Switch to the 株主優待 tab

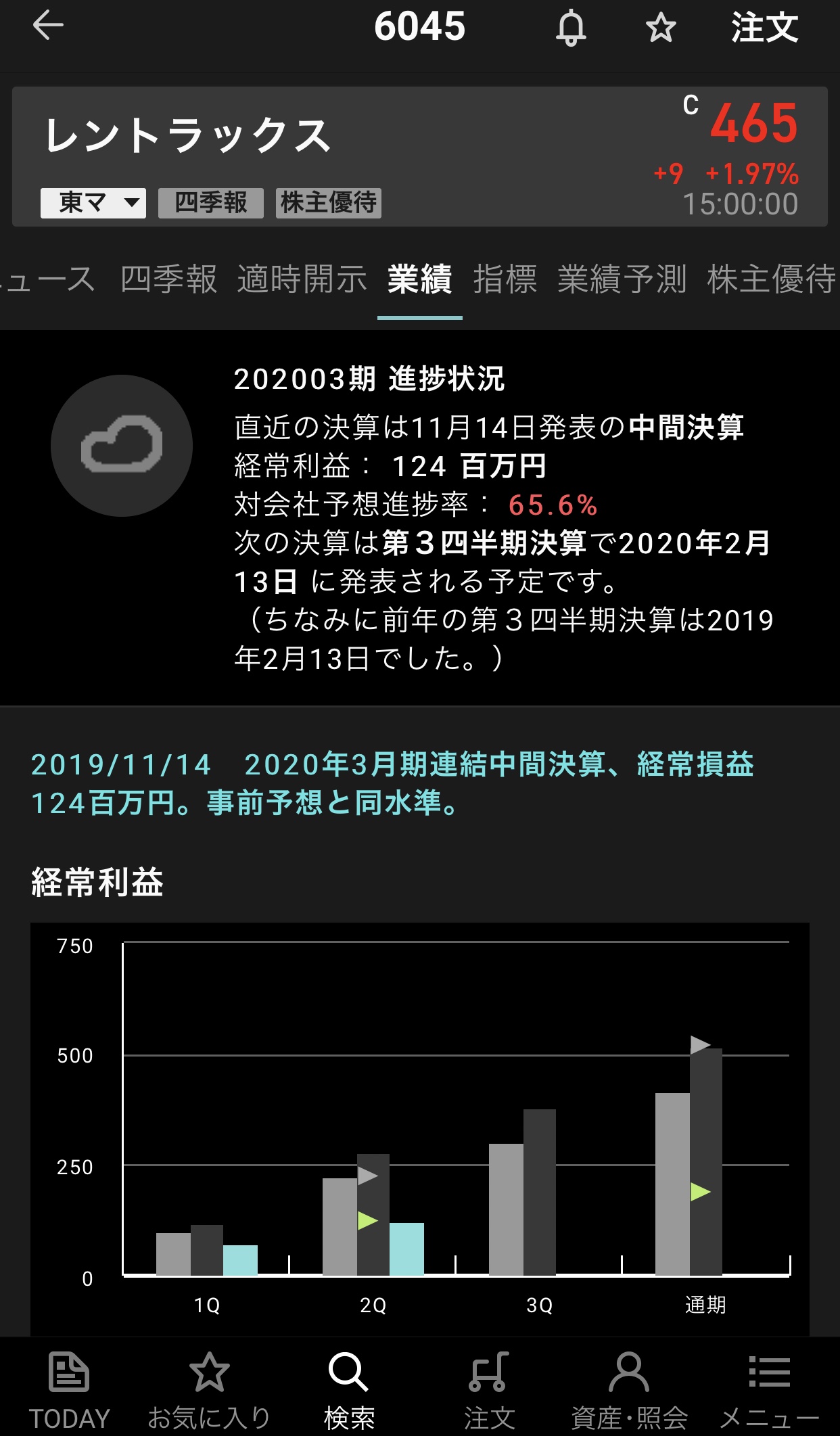771,279
